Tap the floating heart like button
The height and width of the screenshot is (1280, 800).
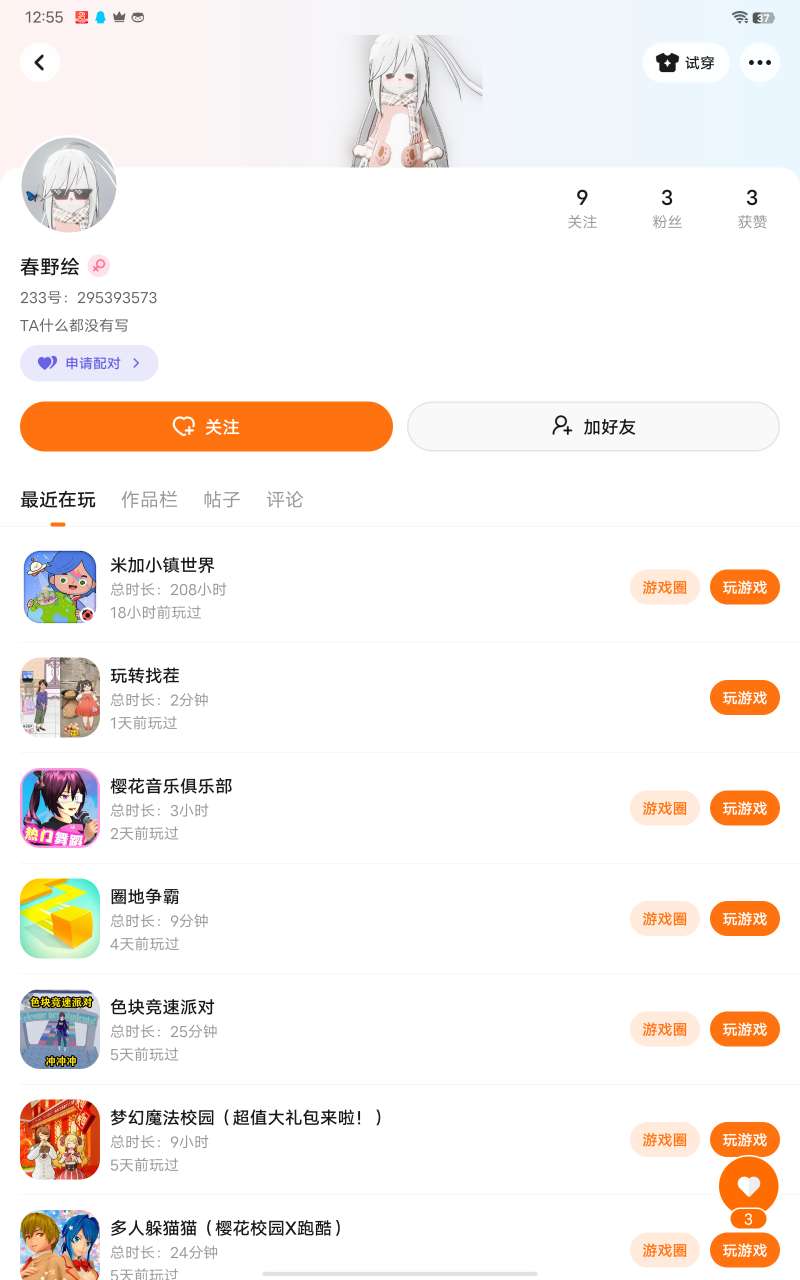[x=748, y=1187]
